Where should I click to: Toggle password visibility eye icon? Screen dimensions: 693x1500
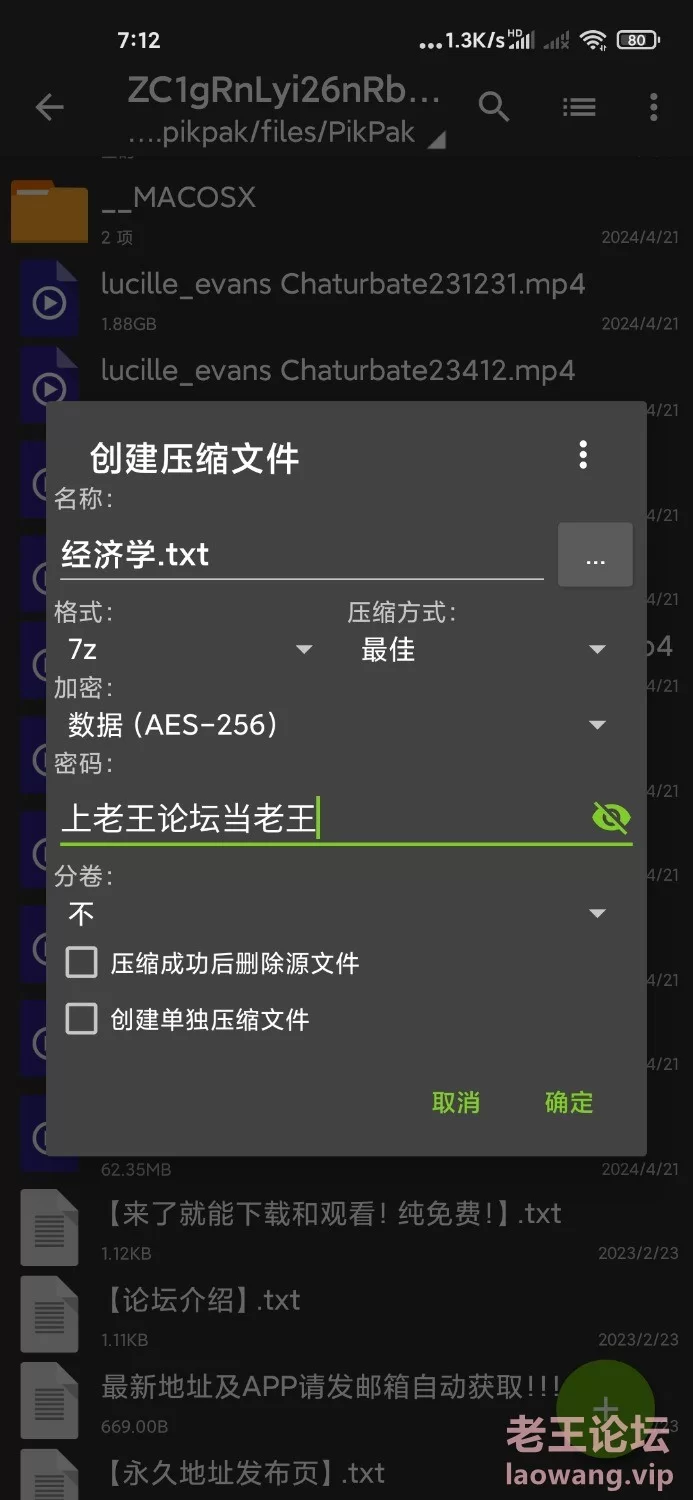point(610,819)
